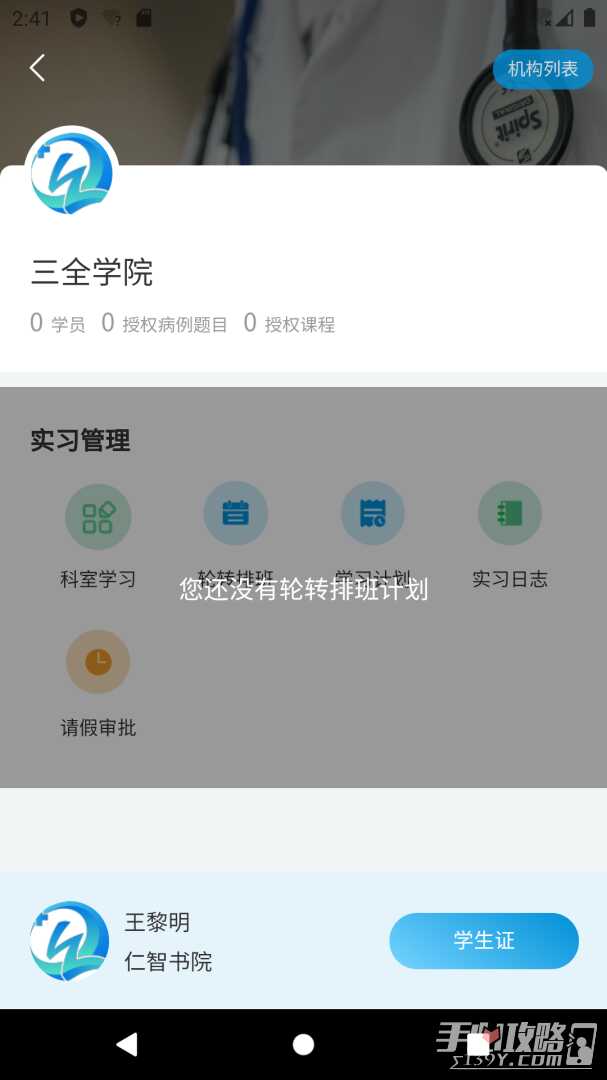Open 实习日志 internship log
Screen dimensions: 607x1080
(510, 515)
